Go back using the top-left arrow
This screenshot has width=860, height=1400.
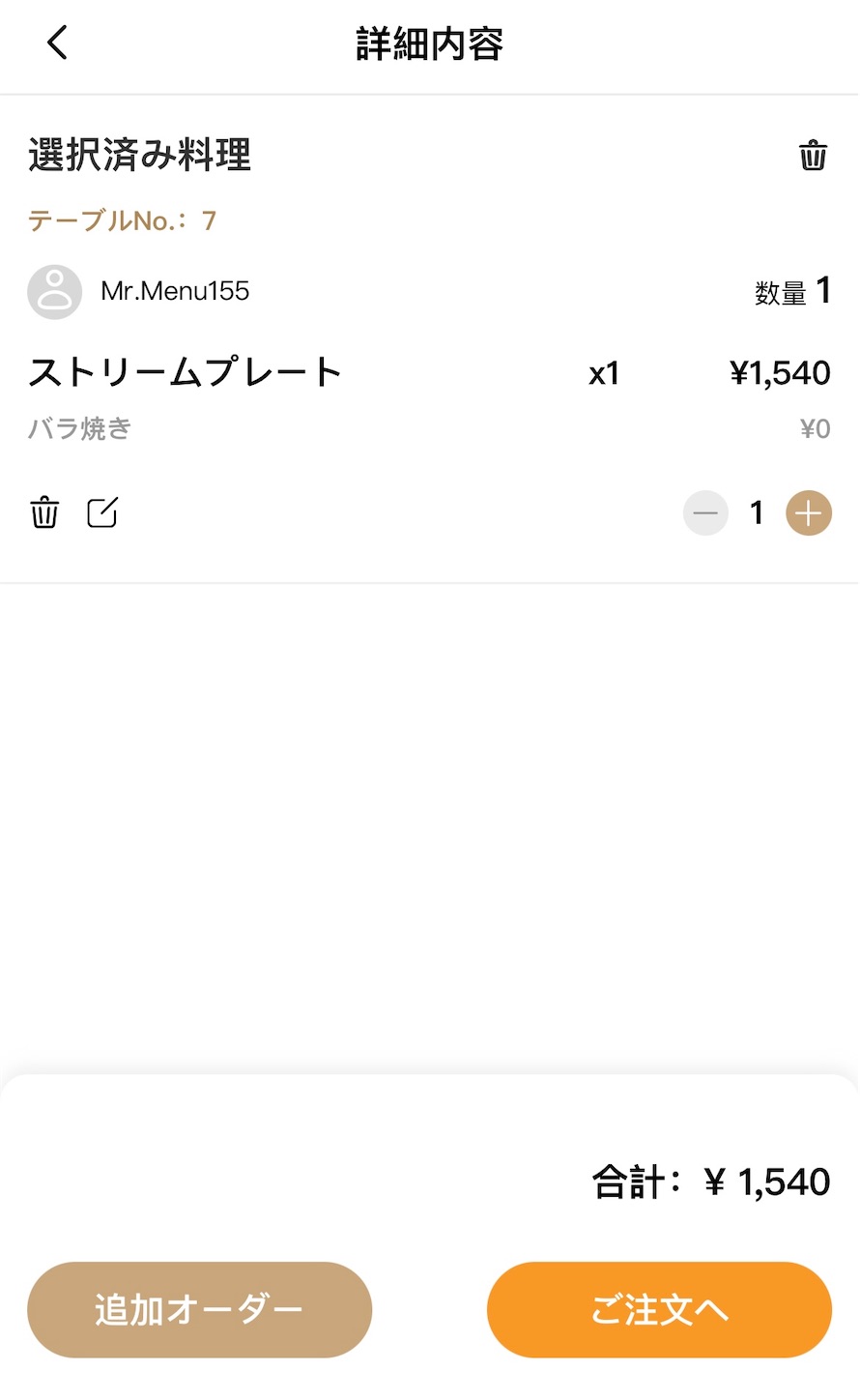(x=57, y=43)
